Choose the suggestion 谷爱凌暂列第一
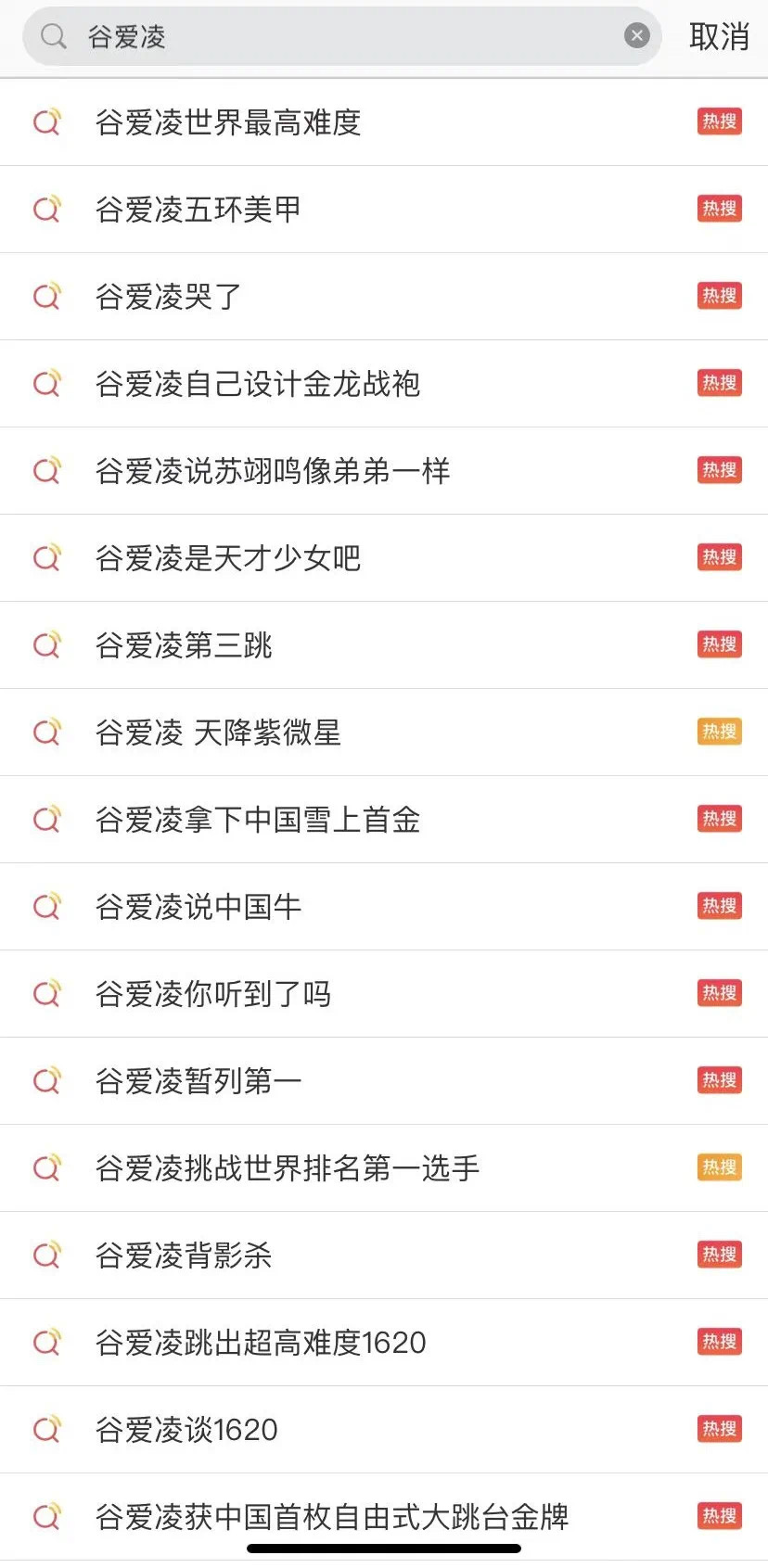Screen dimensions: 768x1568 [x=198, y=1081]
